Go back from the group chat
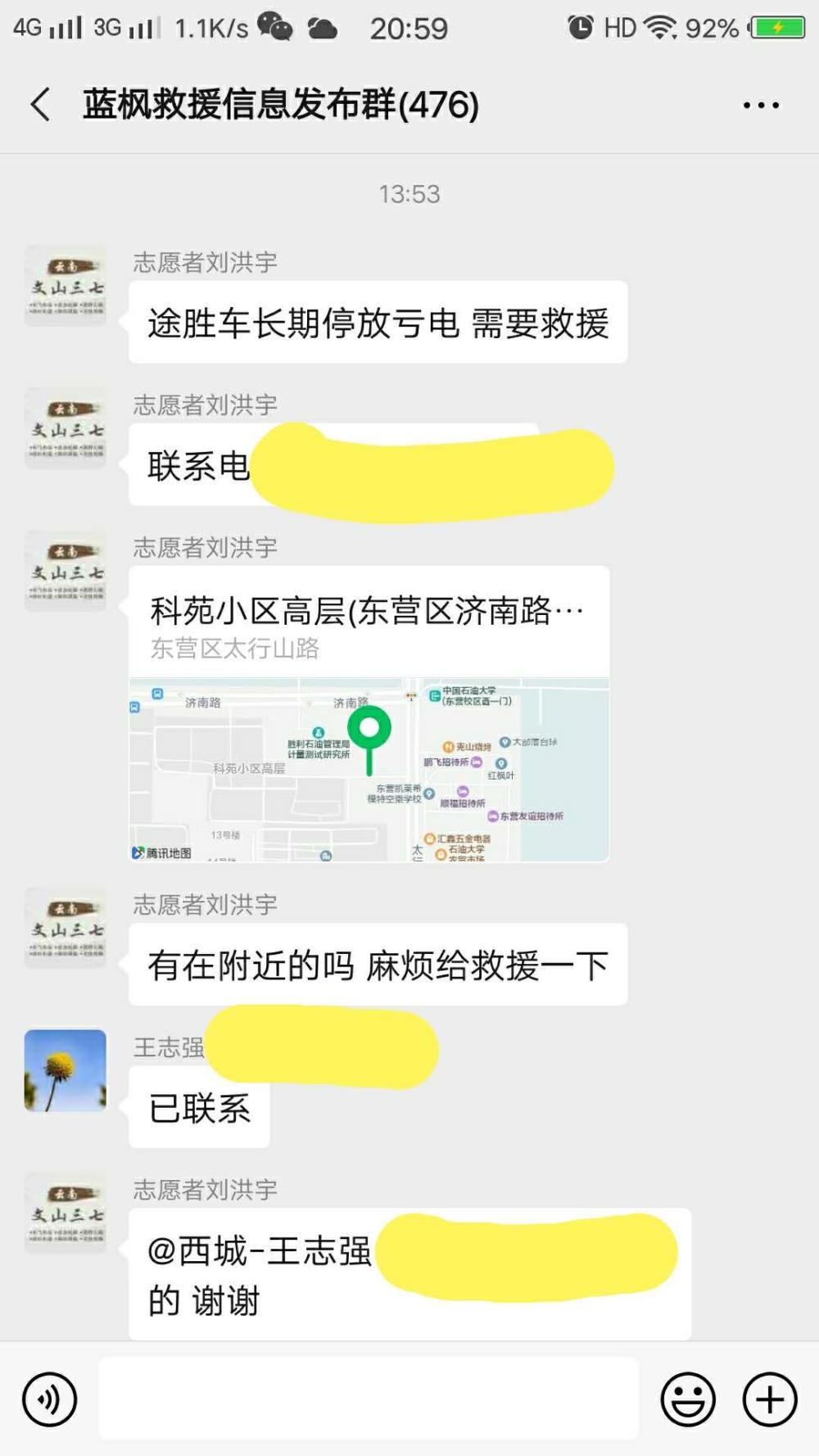This screenshot has width=819, height=1456. pos(41,105)
